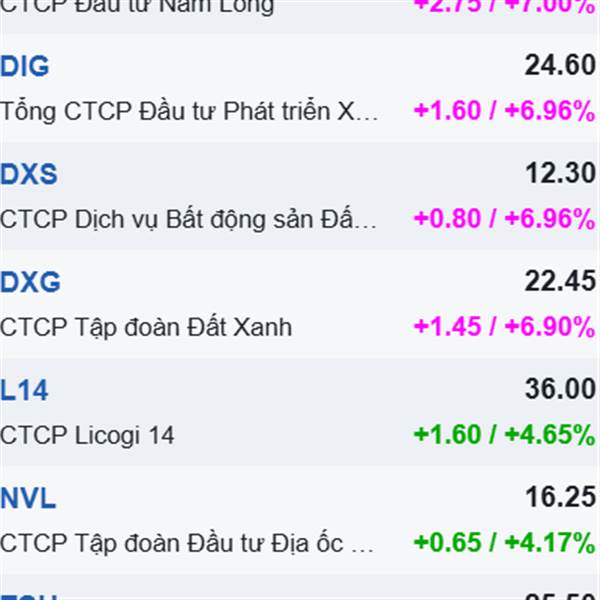Open the Nam Long stock row
This screenshot has height=600, width=600.
point(300,17)
